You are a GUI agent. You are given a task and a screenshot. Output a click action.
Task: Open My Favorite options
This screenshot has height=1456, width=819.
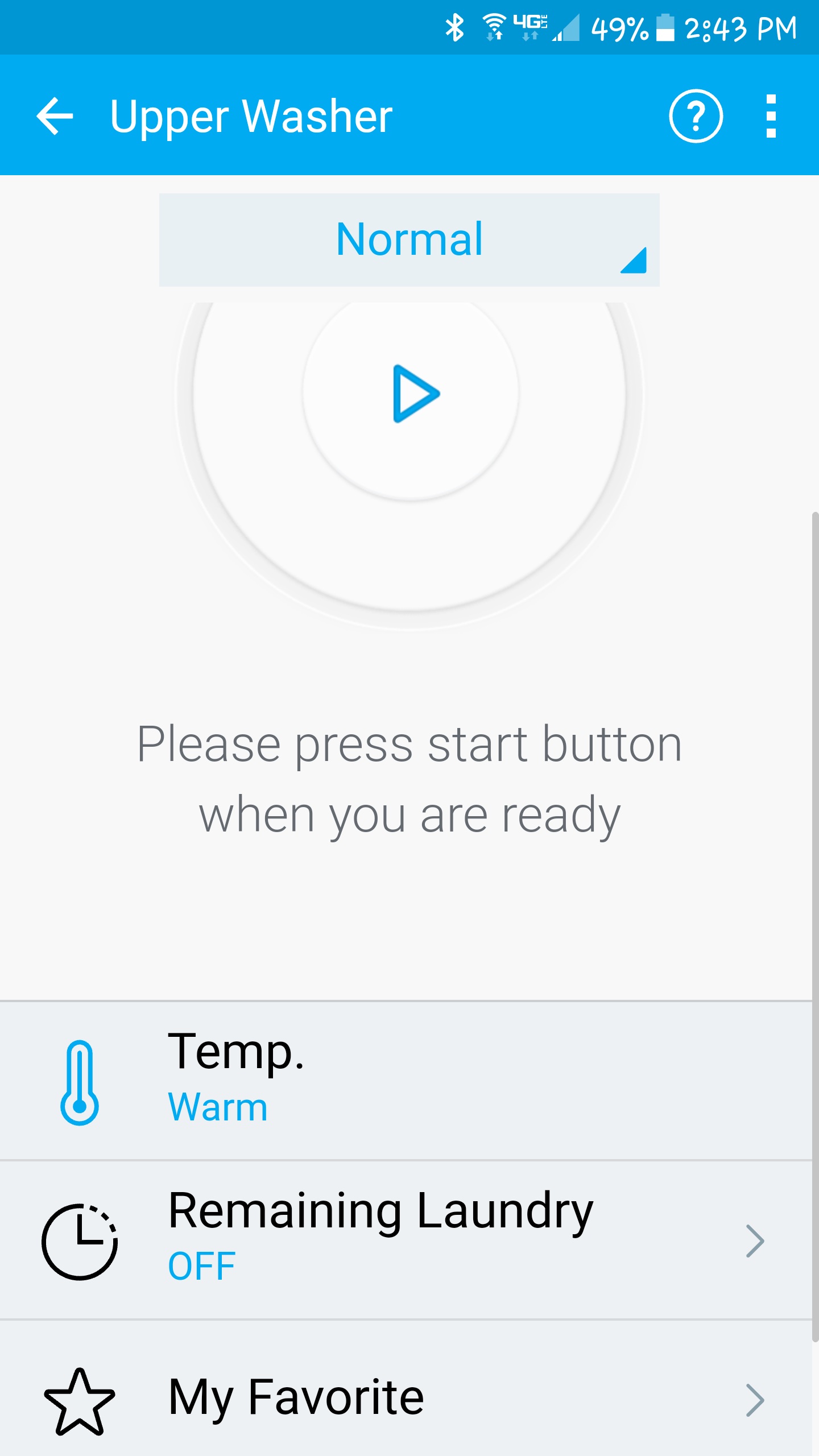[406, 1388]
